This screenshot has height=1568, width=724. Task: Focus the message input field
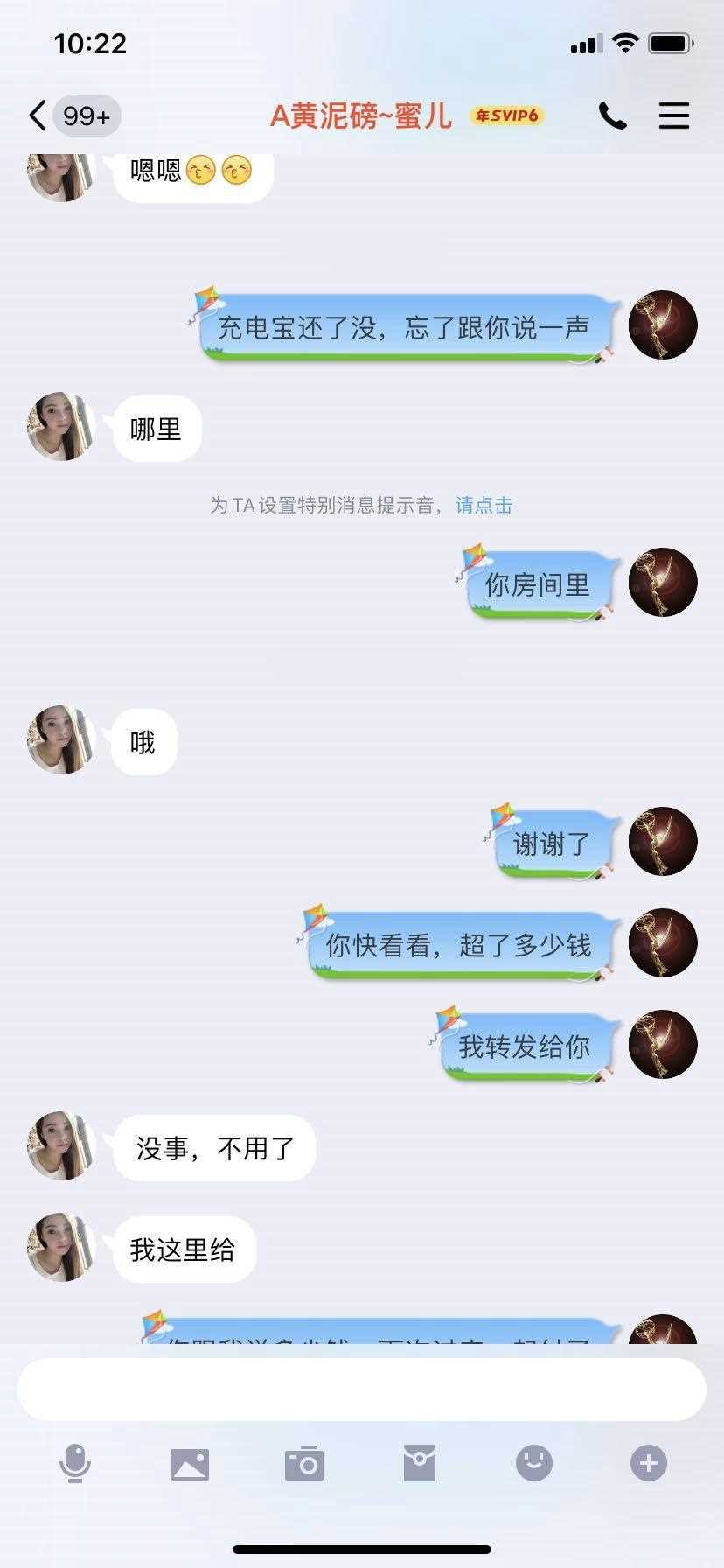362,1389
